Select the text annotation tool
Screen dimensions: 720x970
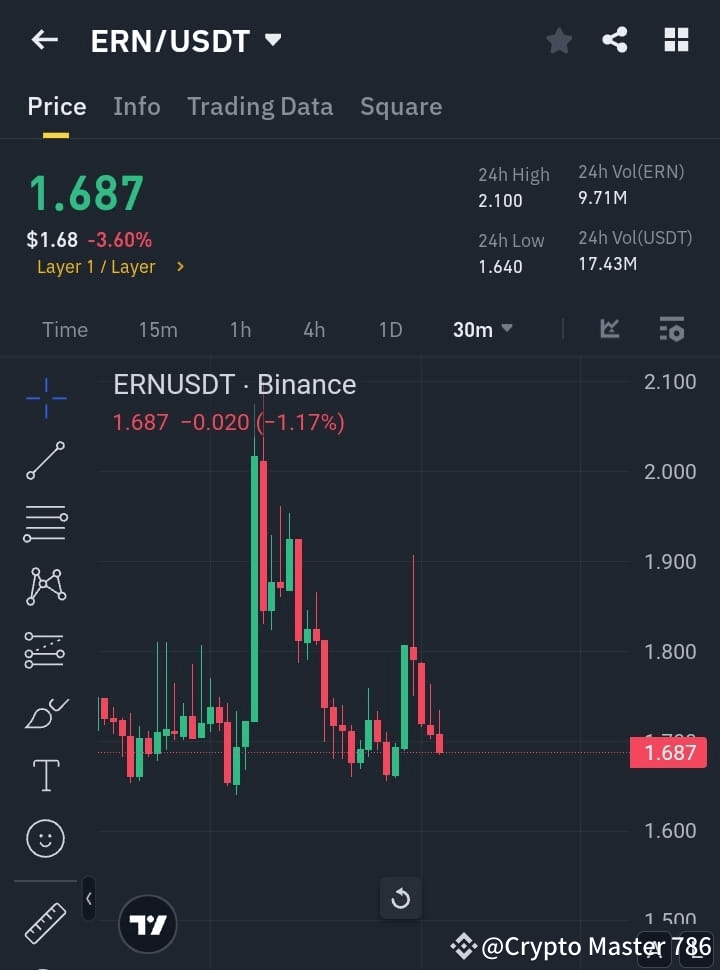(45, 774)
